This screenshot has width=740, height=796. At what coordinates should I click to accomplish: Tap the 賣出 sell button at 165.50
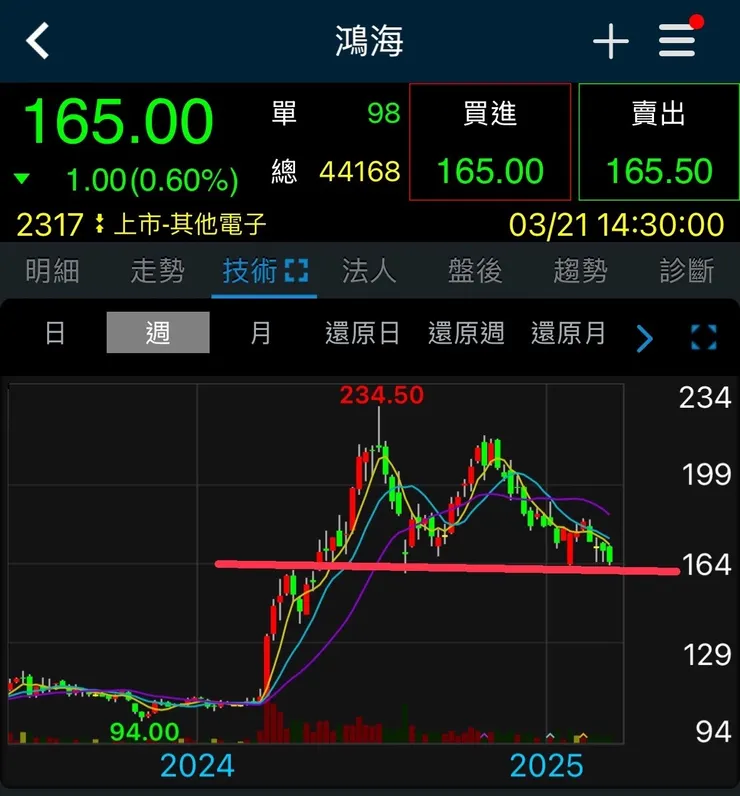pos(659,142)
